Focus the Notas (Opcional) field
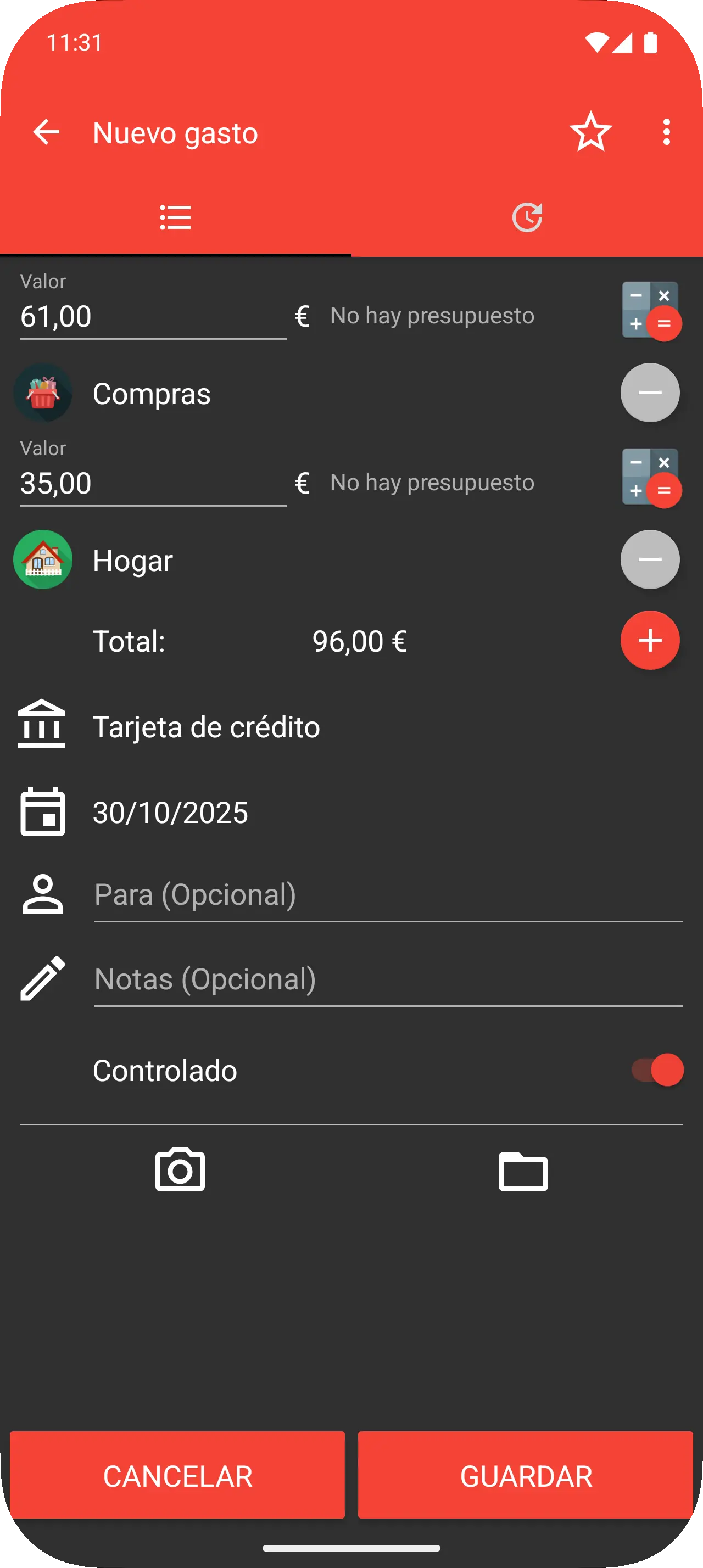Viewport: 703px width, 1568px height. pyautogui.click(x=387, y=979)
